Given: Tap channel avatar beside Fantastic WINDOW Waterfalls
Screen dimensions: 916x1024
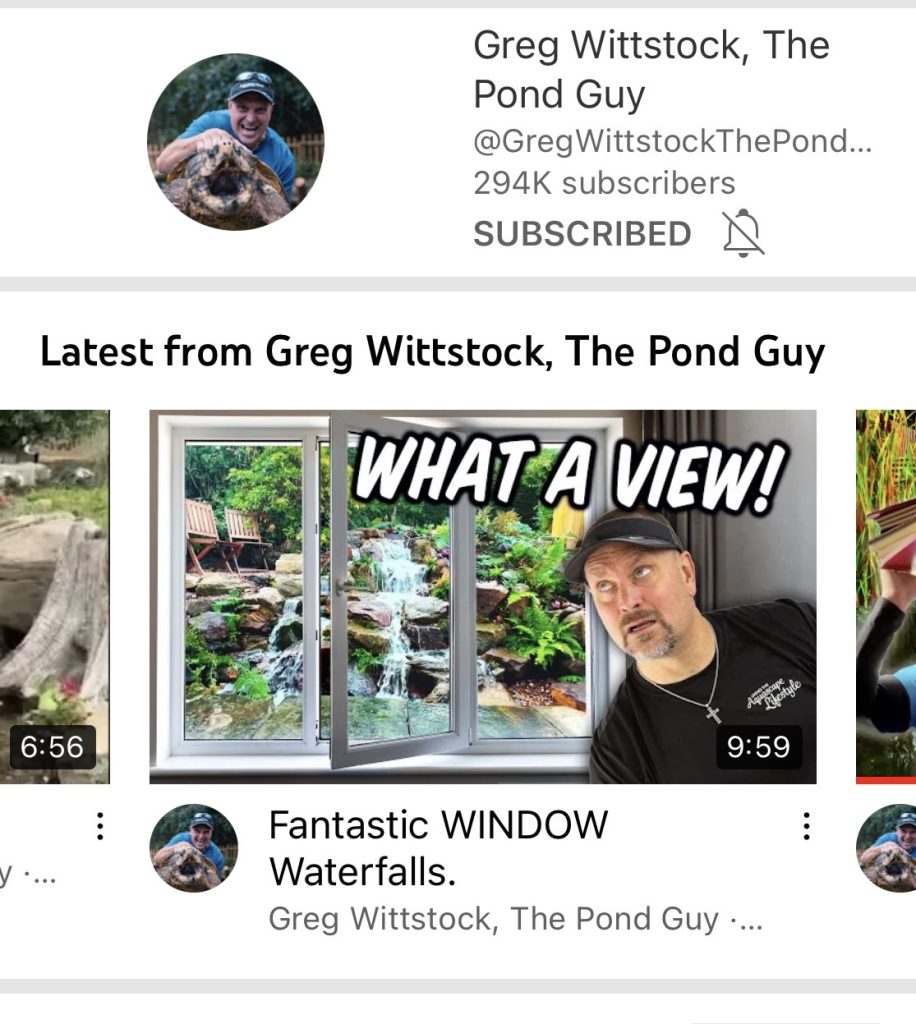Looking at the screenshot, I should point(194,848).
